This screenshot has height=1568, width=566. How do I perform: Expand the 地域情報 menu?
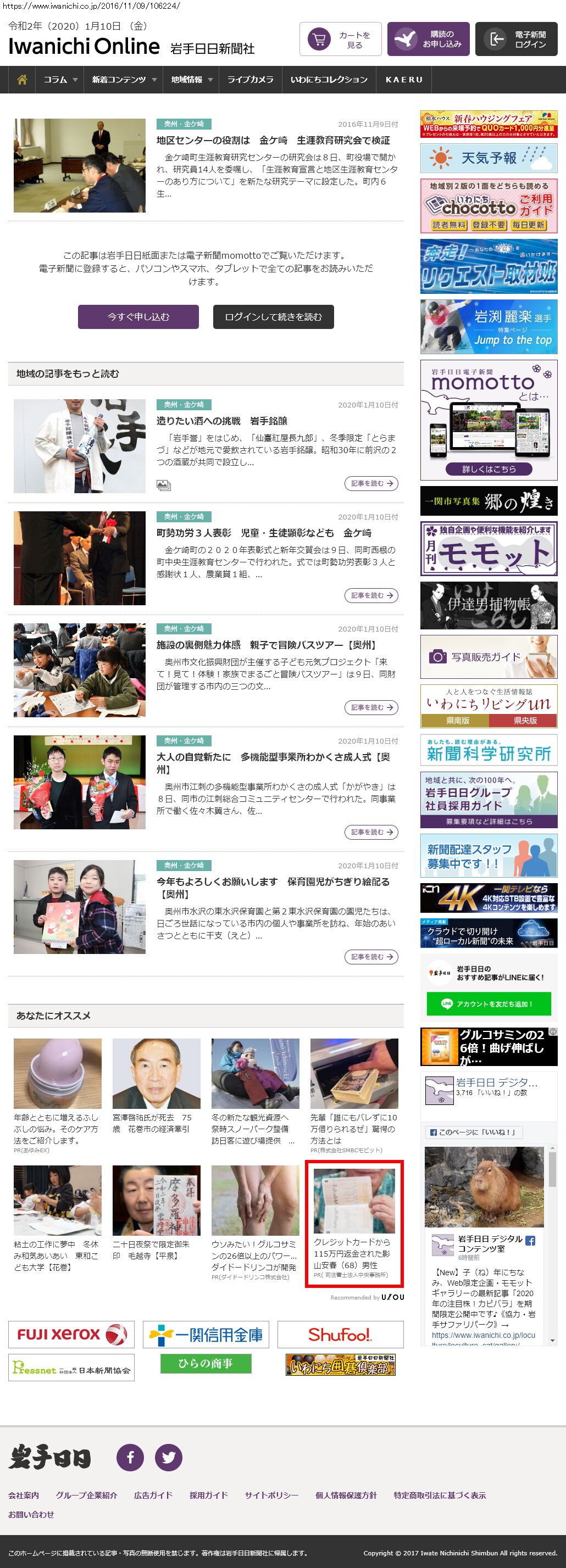point(191,80)
